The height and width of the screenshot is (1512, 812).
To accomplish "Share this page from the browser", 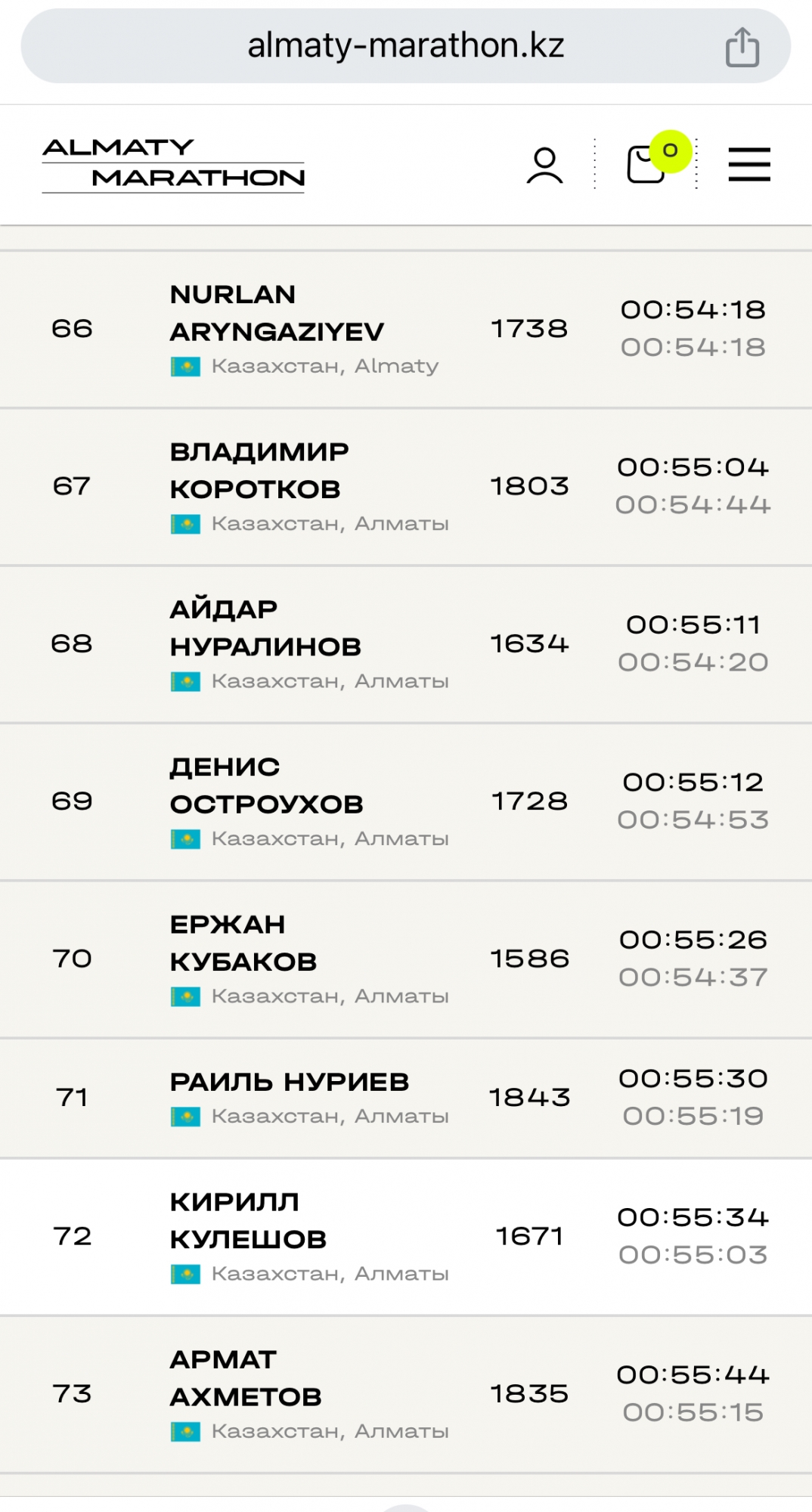I will click(x=742, y=47).
